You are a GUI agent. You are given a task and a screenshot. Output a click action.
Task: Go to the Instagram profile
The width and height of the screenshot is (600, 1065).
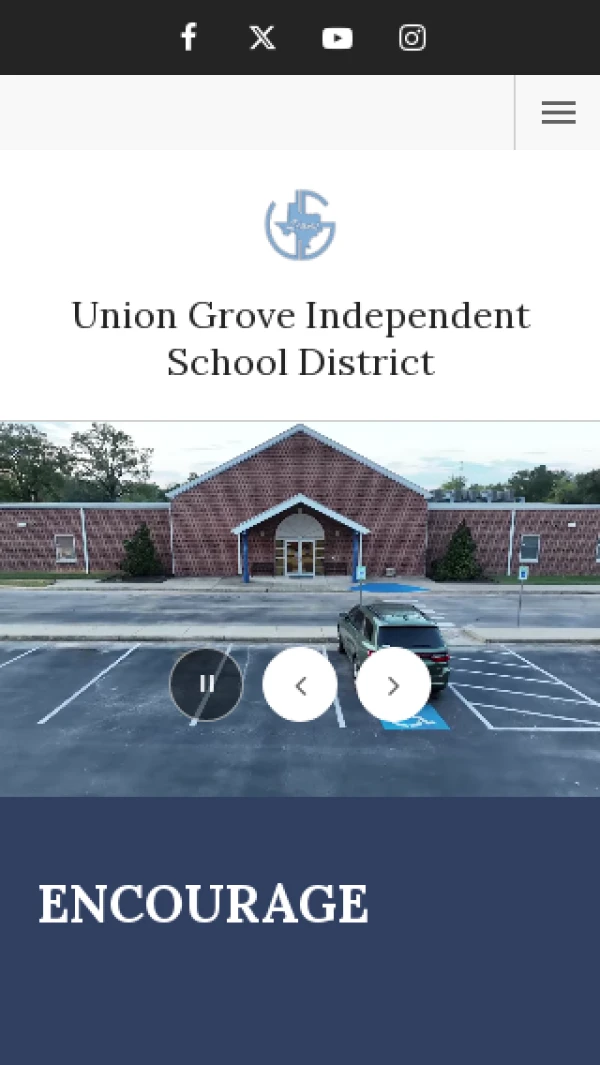coord(412,38)
